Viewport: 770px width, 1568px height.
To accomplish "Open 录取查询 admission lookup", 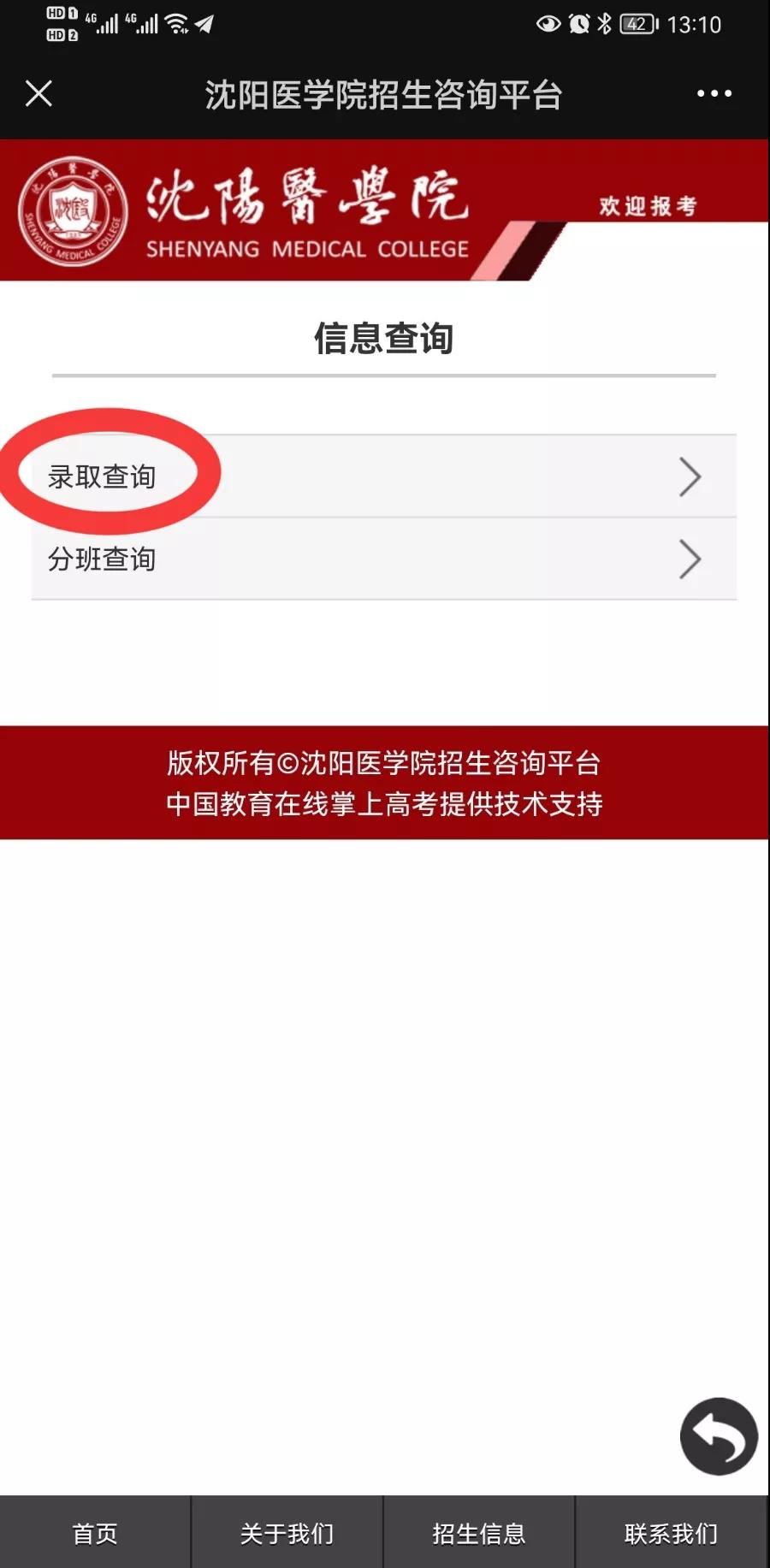I will [x=383, y=476].
